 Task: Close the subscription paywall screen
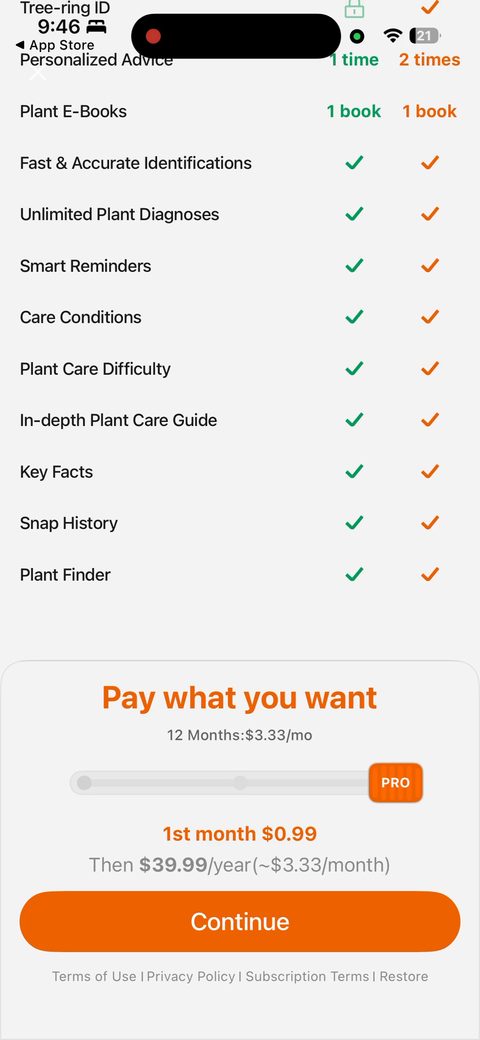pyautogui.click(x=38, y=72)
